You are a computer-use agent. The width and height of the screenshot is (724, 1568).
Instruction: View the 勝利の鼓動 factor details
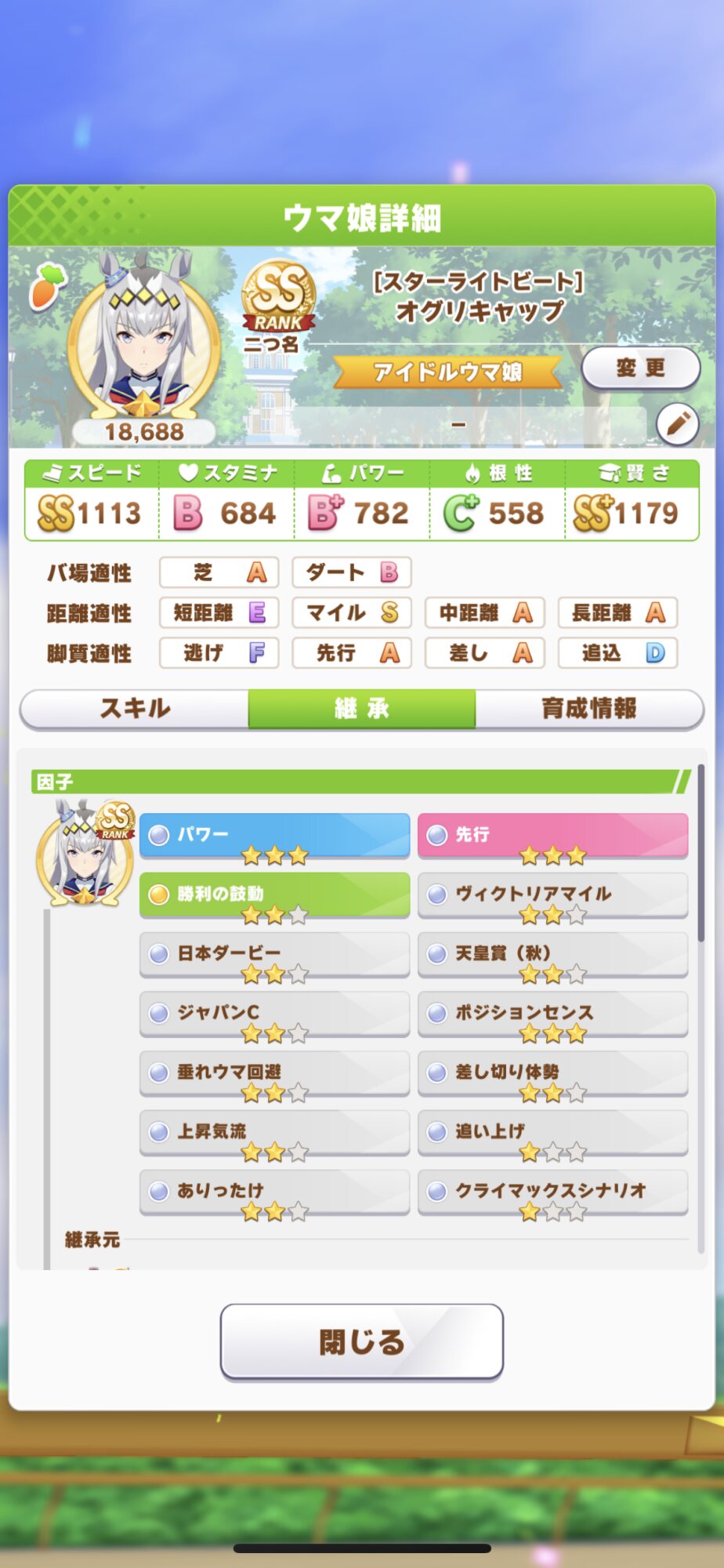274,895
